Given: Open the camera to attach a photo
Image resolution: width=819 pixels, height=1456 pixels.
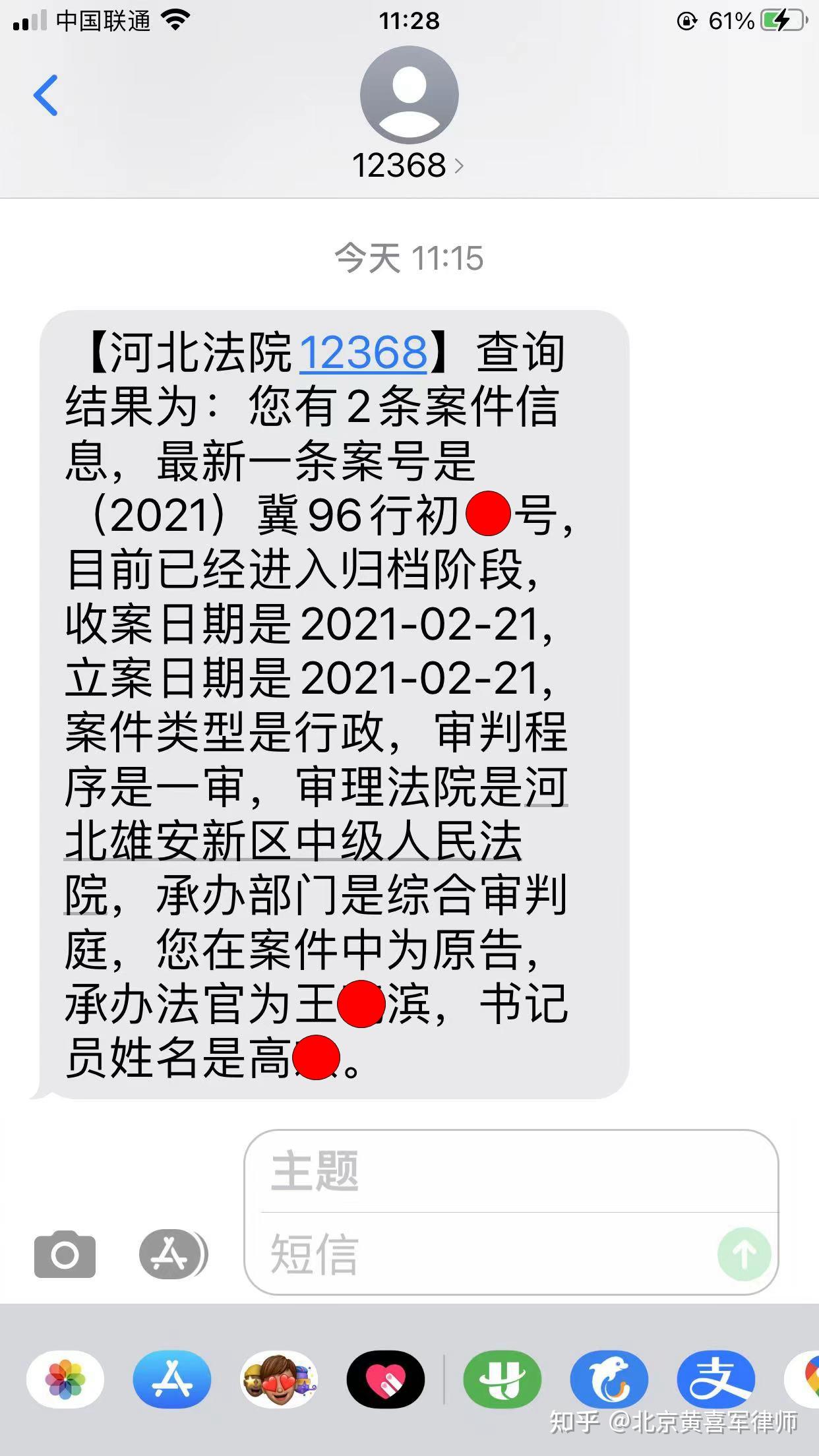Looking at the screenshot, I should pyautogui.click(x=65, y=1254).
